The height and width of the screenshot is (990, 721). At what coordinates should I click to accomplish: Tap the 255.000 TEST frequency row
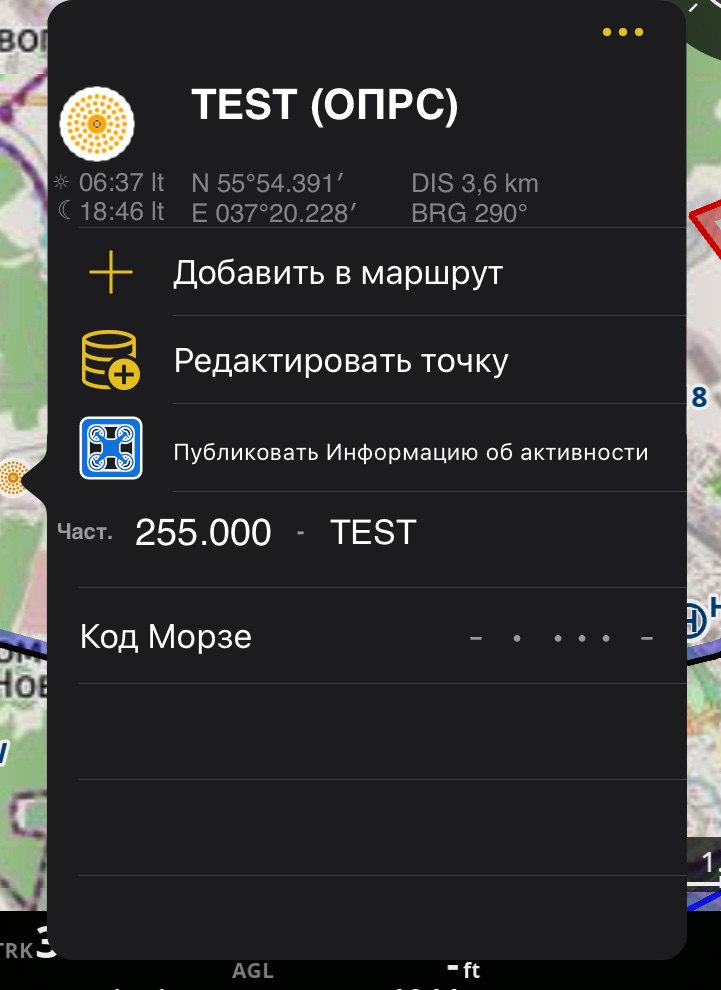(275, 533)
